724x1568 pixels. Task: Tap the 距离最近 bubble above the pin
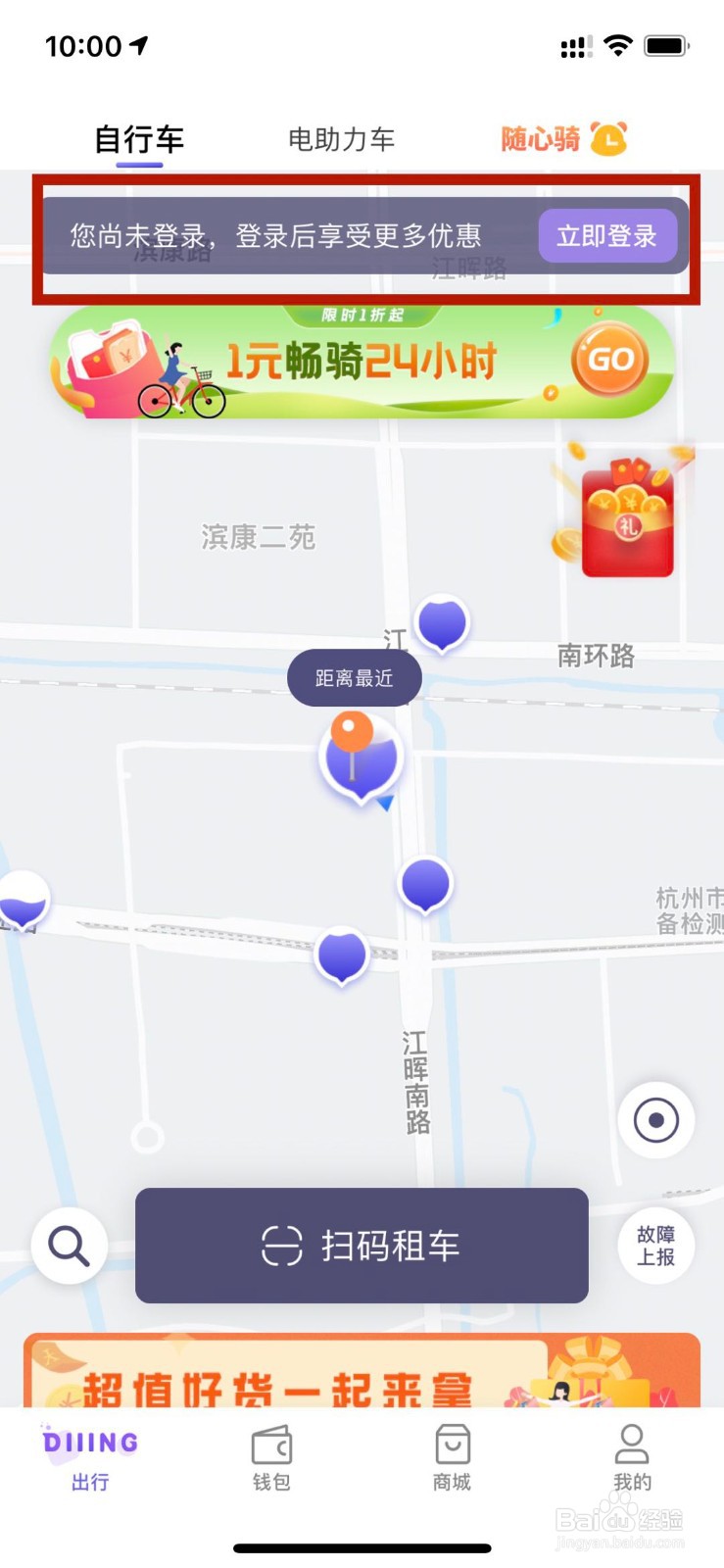click(x=354, y=677)
